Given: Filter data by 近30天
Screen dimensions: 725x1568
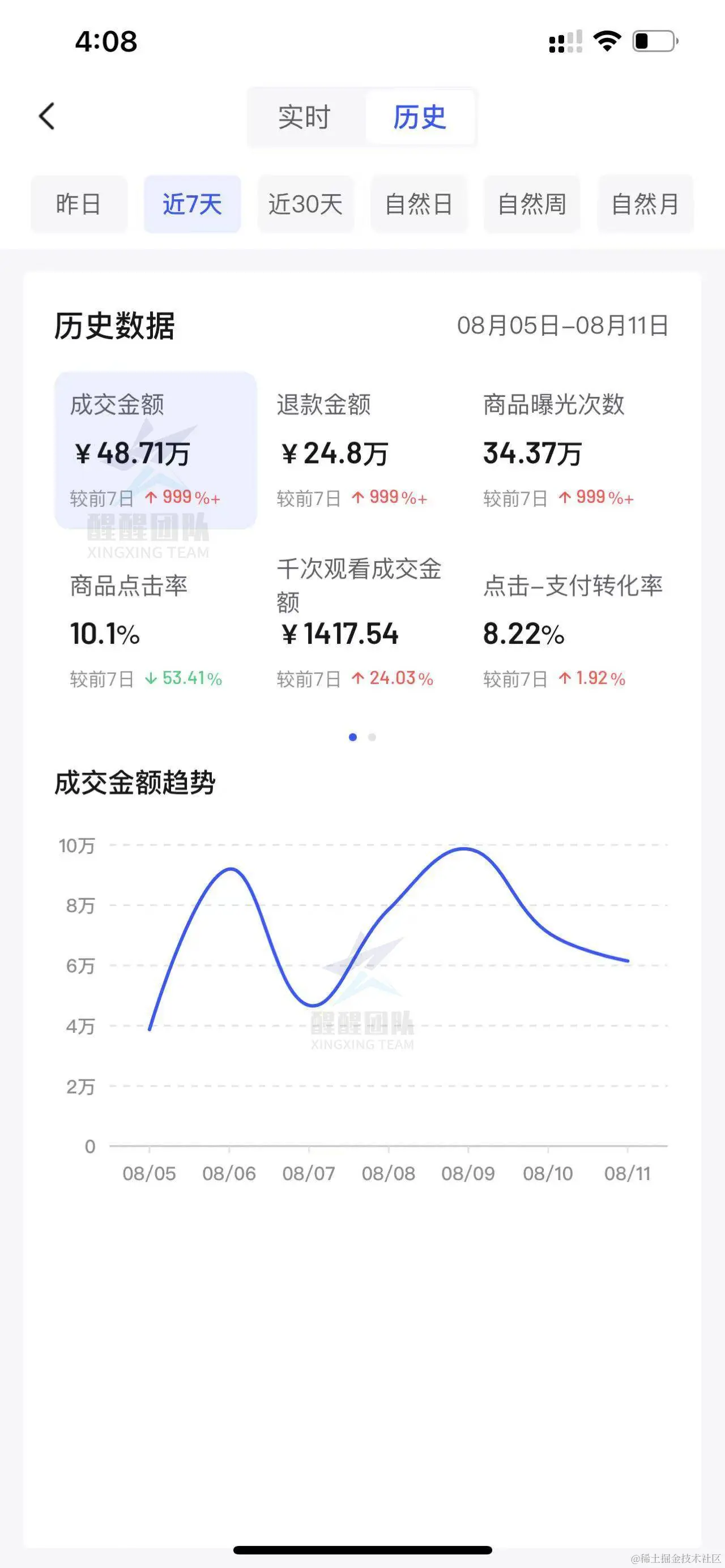Looking at the screenshot, I should tap(306, 204).
